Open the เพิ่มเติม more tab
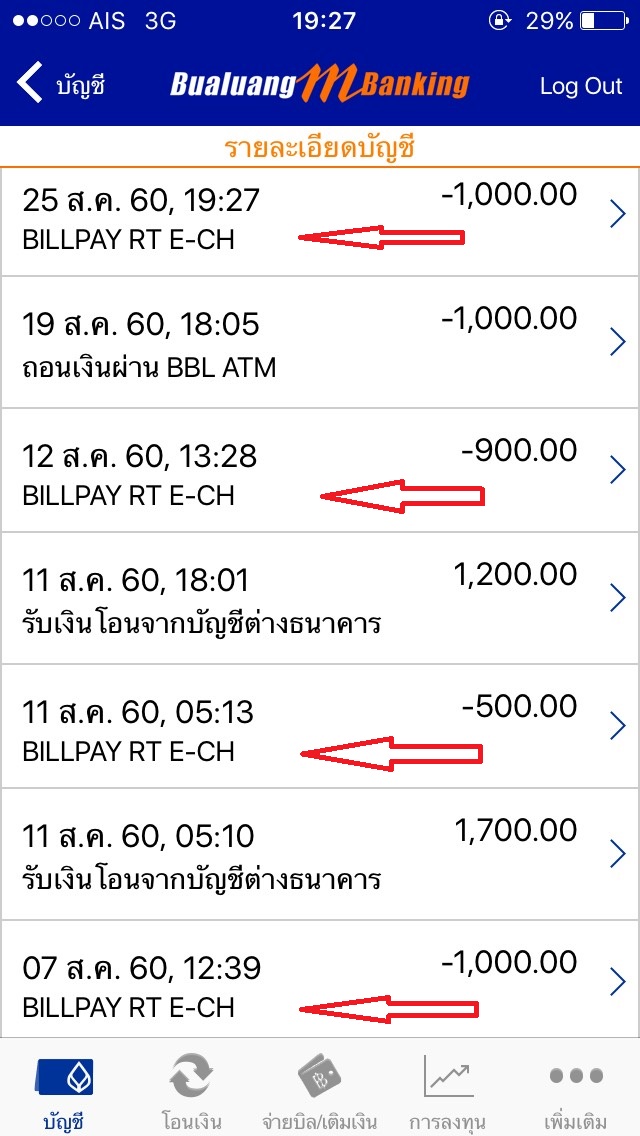The height and width of the screenshot is (1136, 640). pos(575,1089)
